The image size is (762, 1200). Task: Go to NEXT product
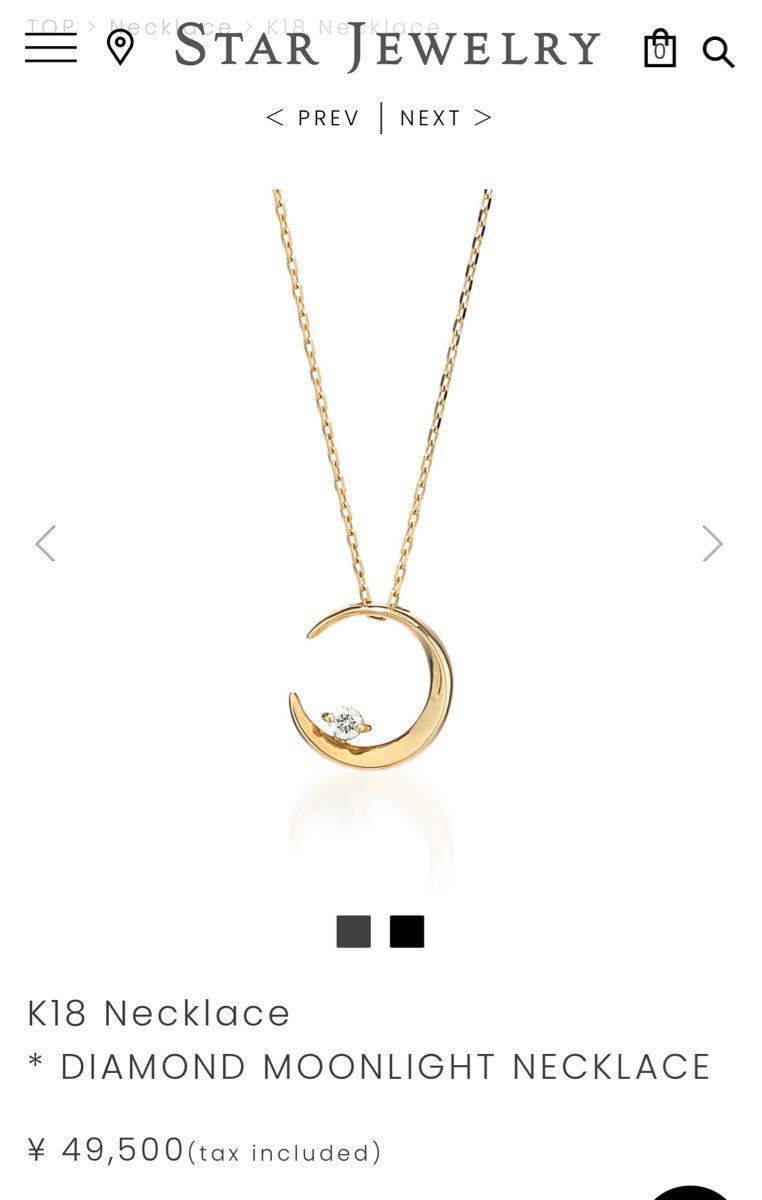(445, 118)
